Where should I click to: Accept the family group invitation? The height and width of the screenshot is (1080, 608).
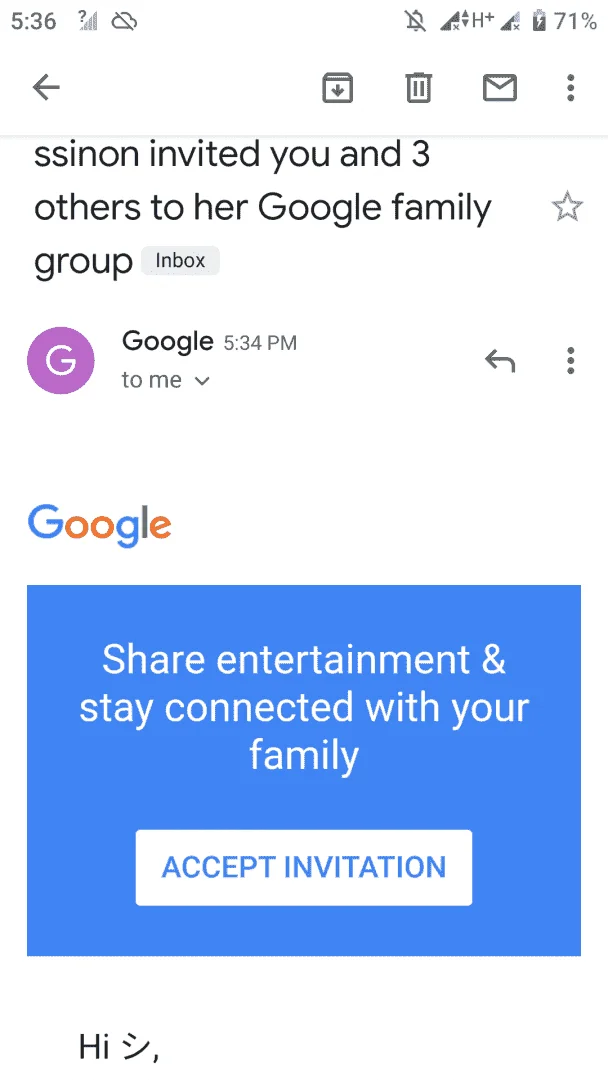click(304, 867)
